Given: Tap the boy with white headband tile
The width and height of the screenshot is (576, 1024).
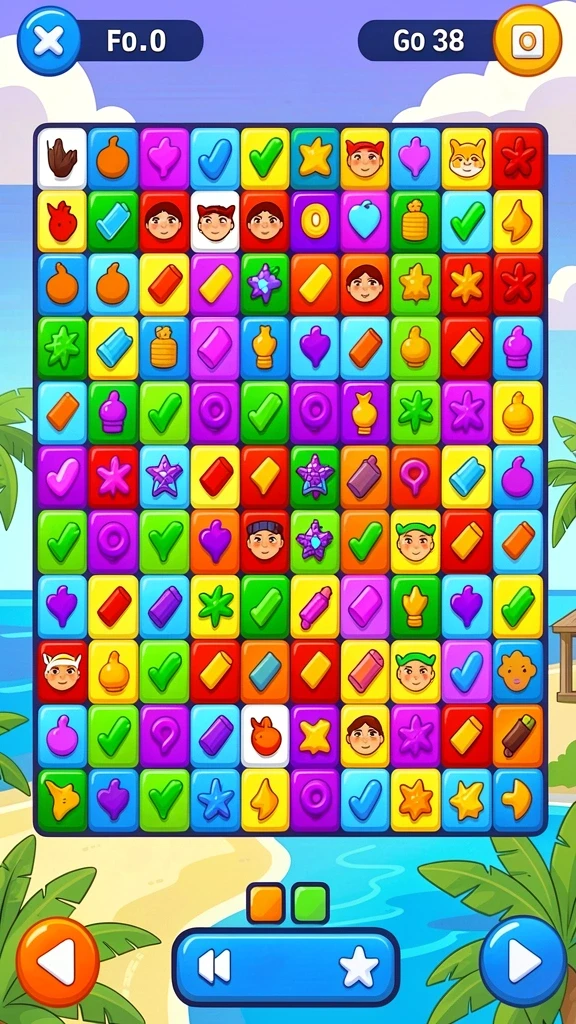Looking at the screenshot, I should point(62,674).
